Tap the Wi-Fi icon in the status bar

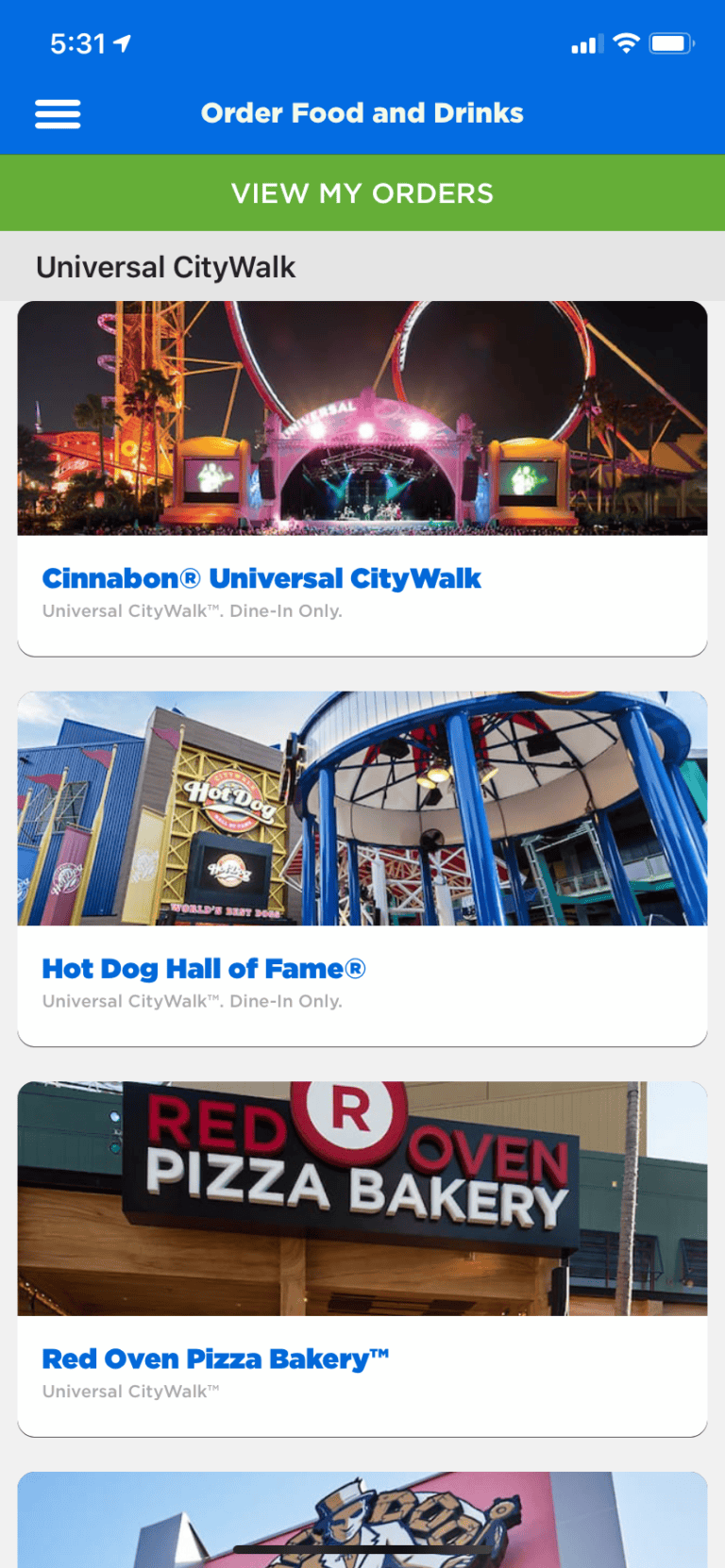tap(626, 43)
